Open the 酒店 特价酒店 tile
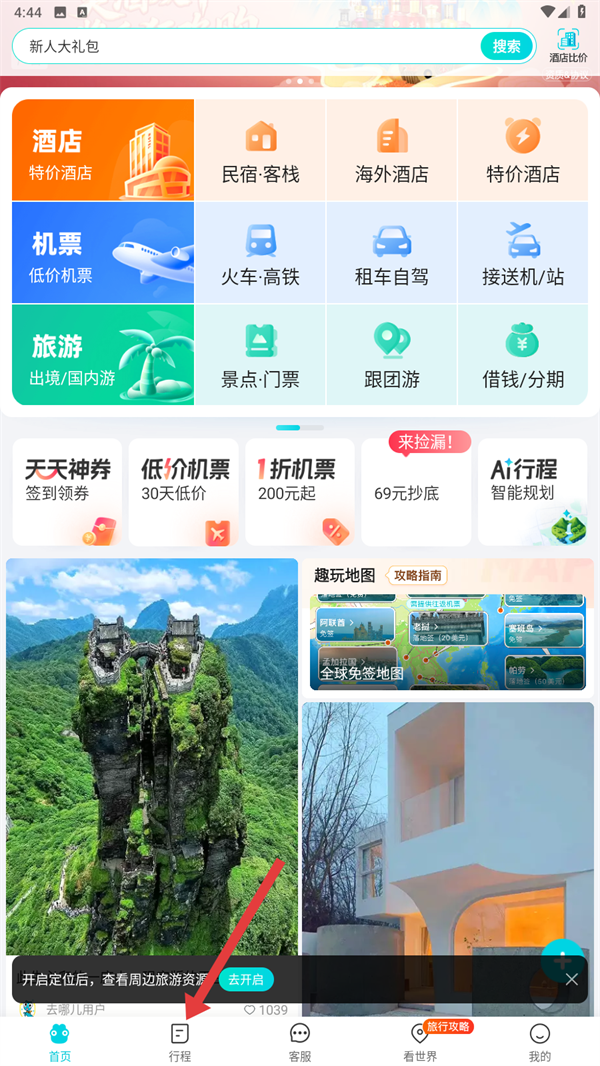This screenshot has height=1066, width=600. point(103,150)
